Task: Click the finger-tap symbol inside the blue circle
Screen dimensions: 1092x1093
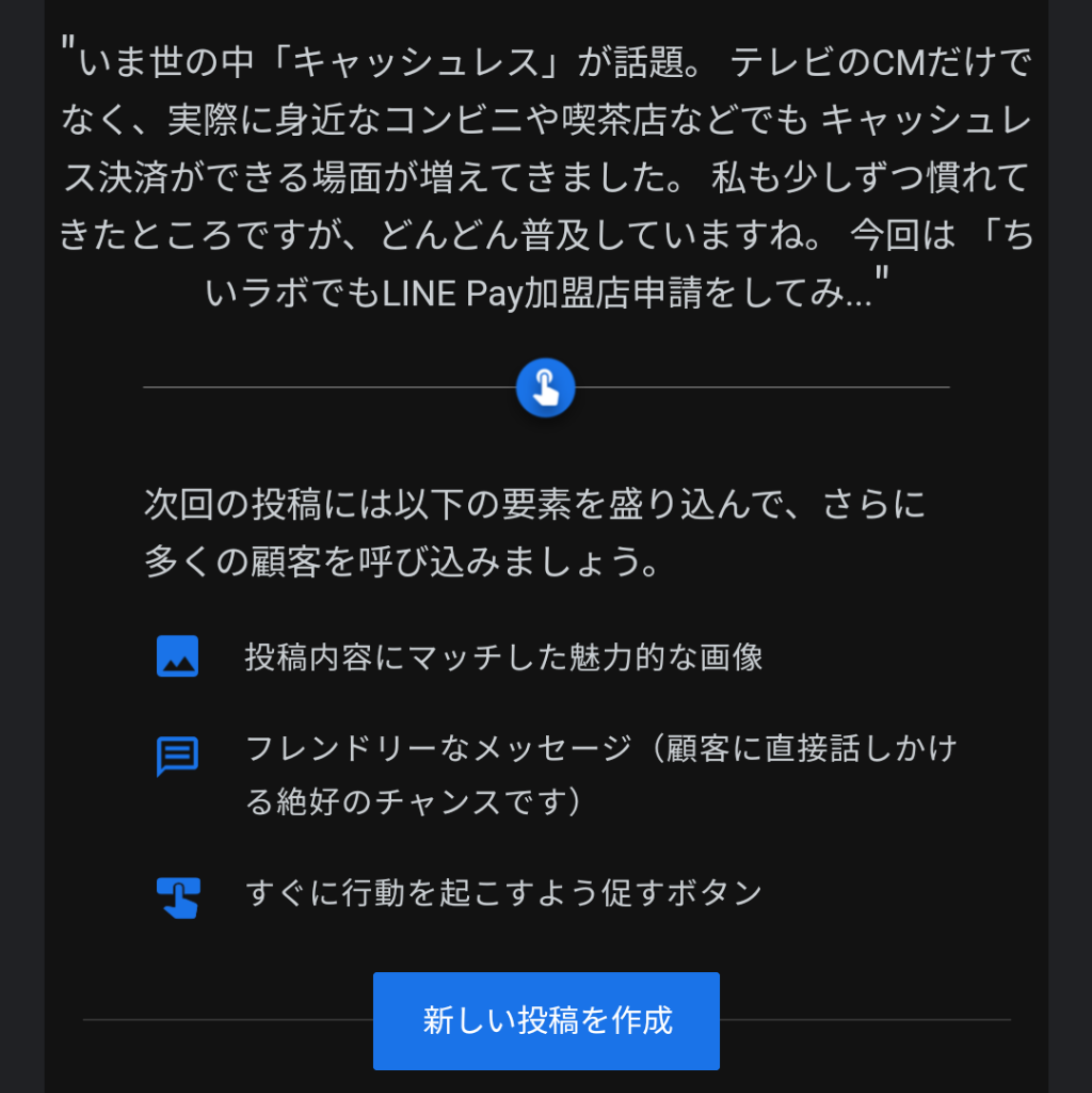Action: pyautogui.click(x=545, y=386)
